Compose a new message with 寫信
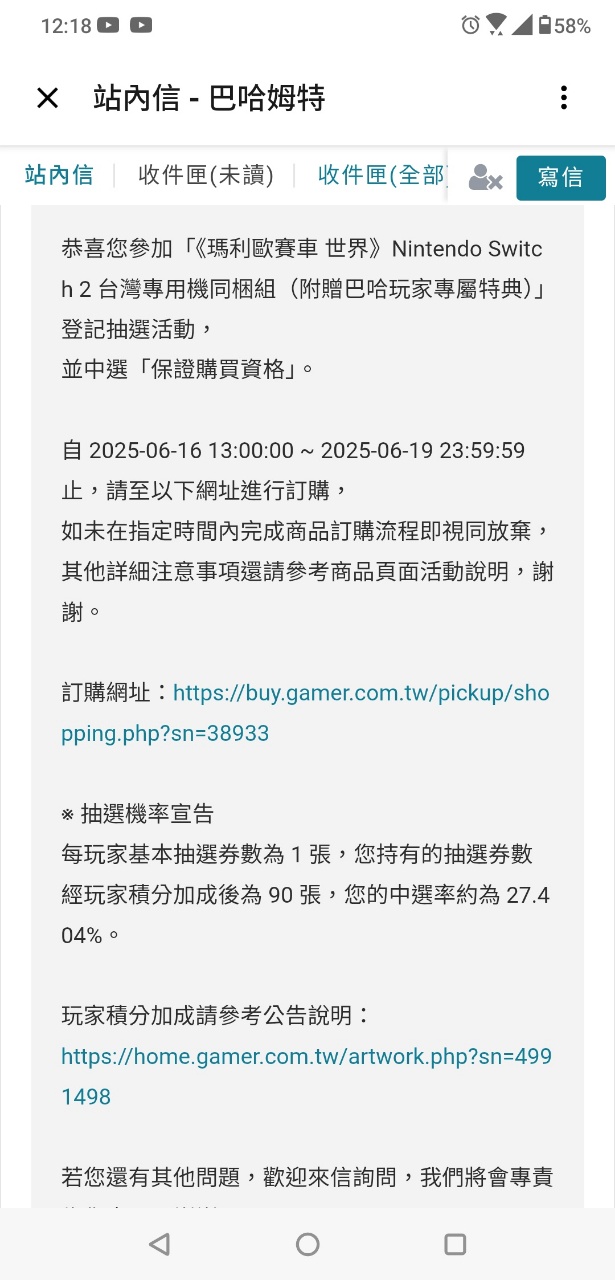Image resolution: width=615 pixels, height=1280 pixels. pyautogui.click(x=561, y=178)
